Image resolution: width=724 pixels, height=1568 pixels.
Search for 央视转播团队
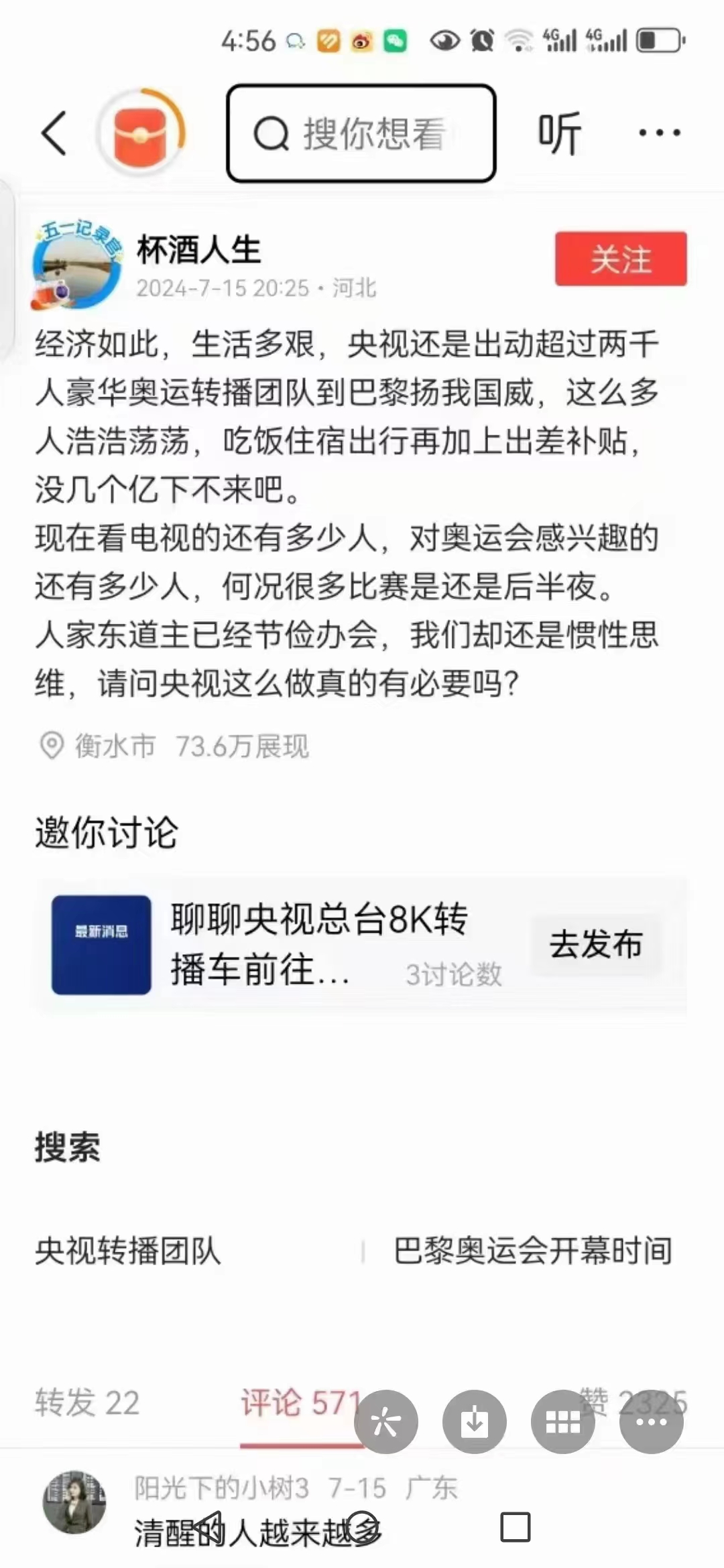click(128, 1251)
